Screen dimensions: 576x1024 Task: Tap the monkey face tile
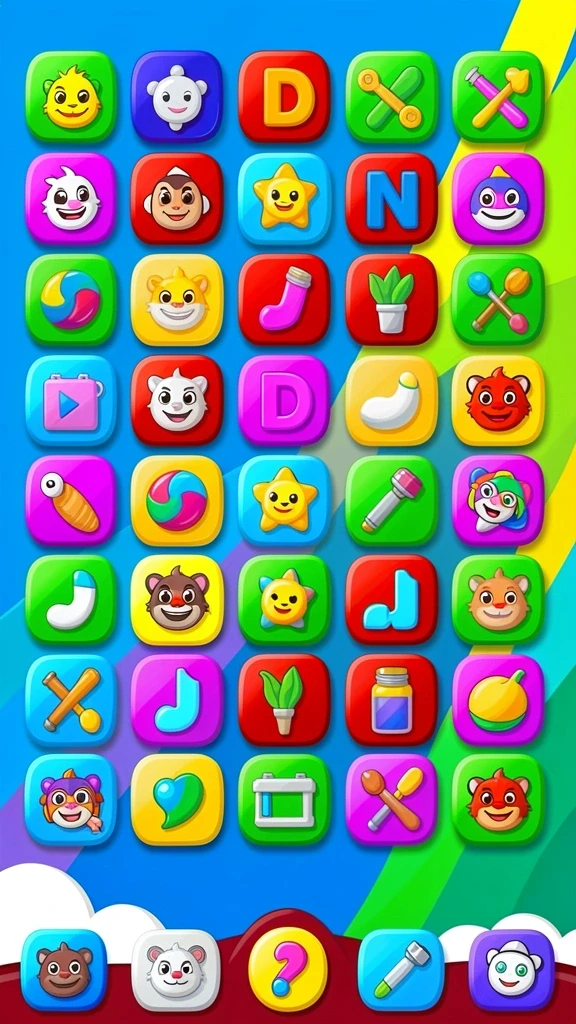coord(177,198)
